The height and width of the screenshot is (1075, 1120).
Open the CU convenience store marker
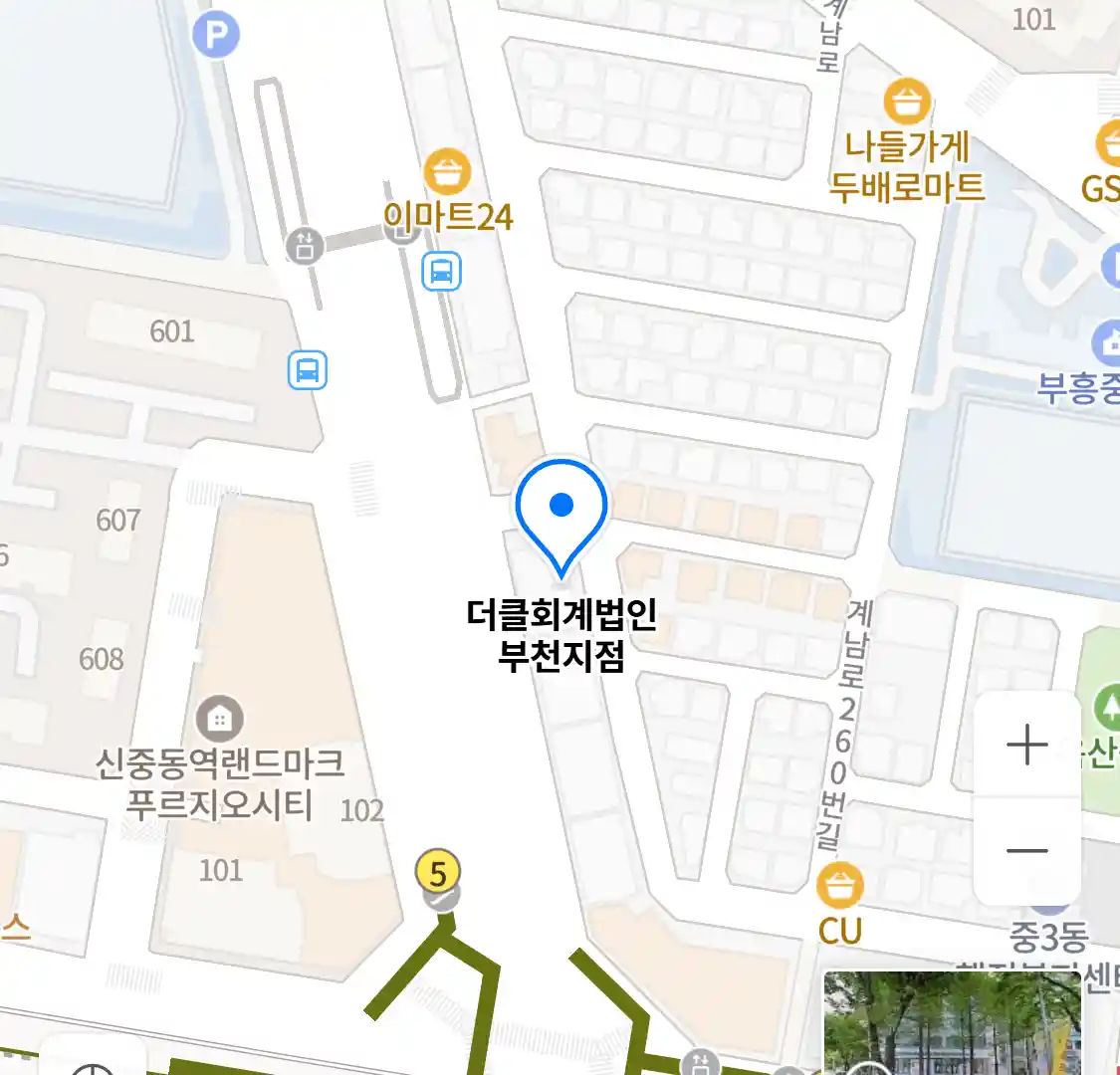(x=840, y=885)
